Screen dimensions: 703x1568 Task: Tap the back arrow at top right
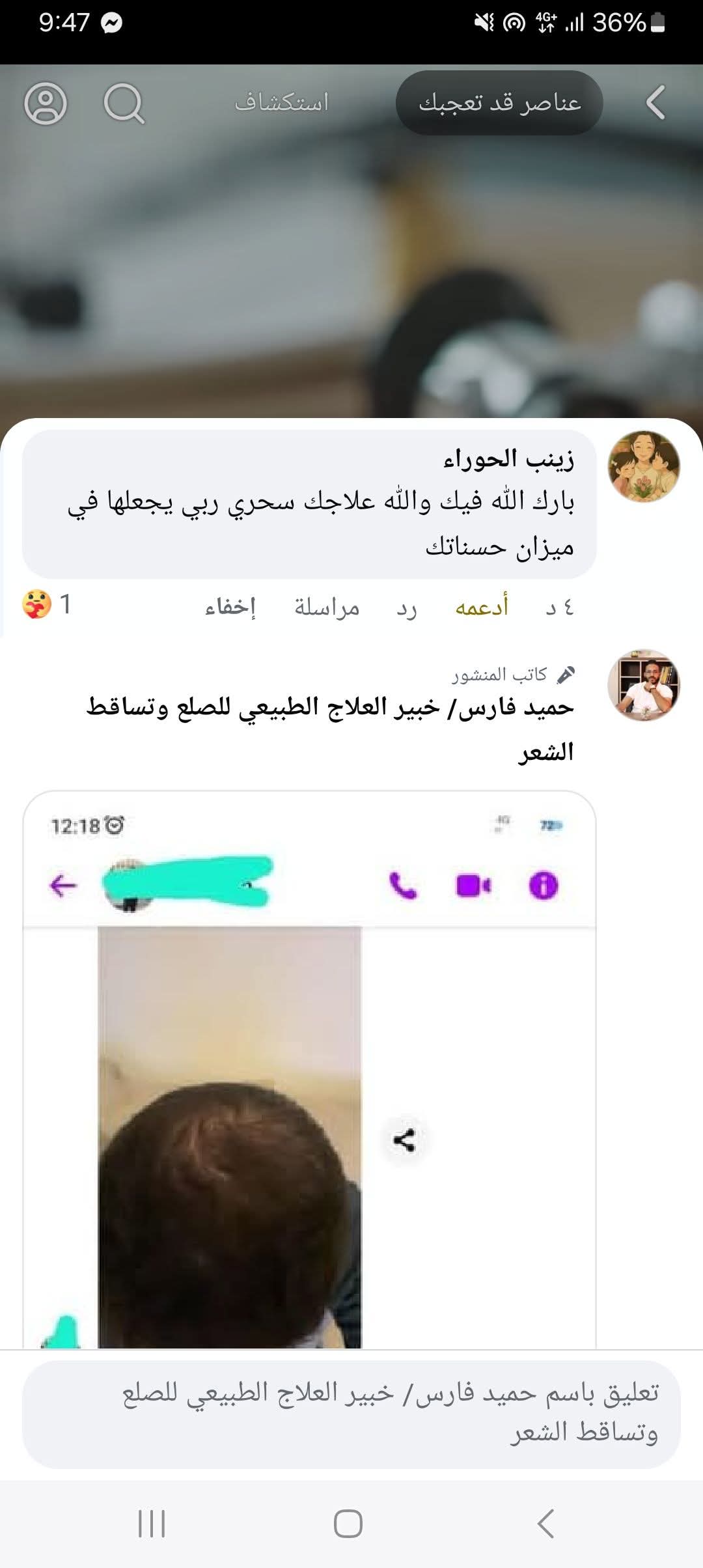pyautogui.click(x=657, y=102)
